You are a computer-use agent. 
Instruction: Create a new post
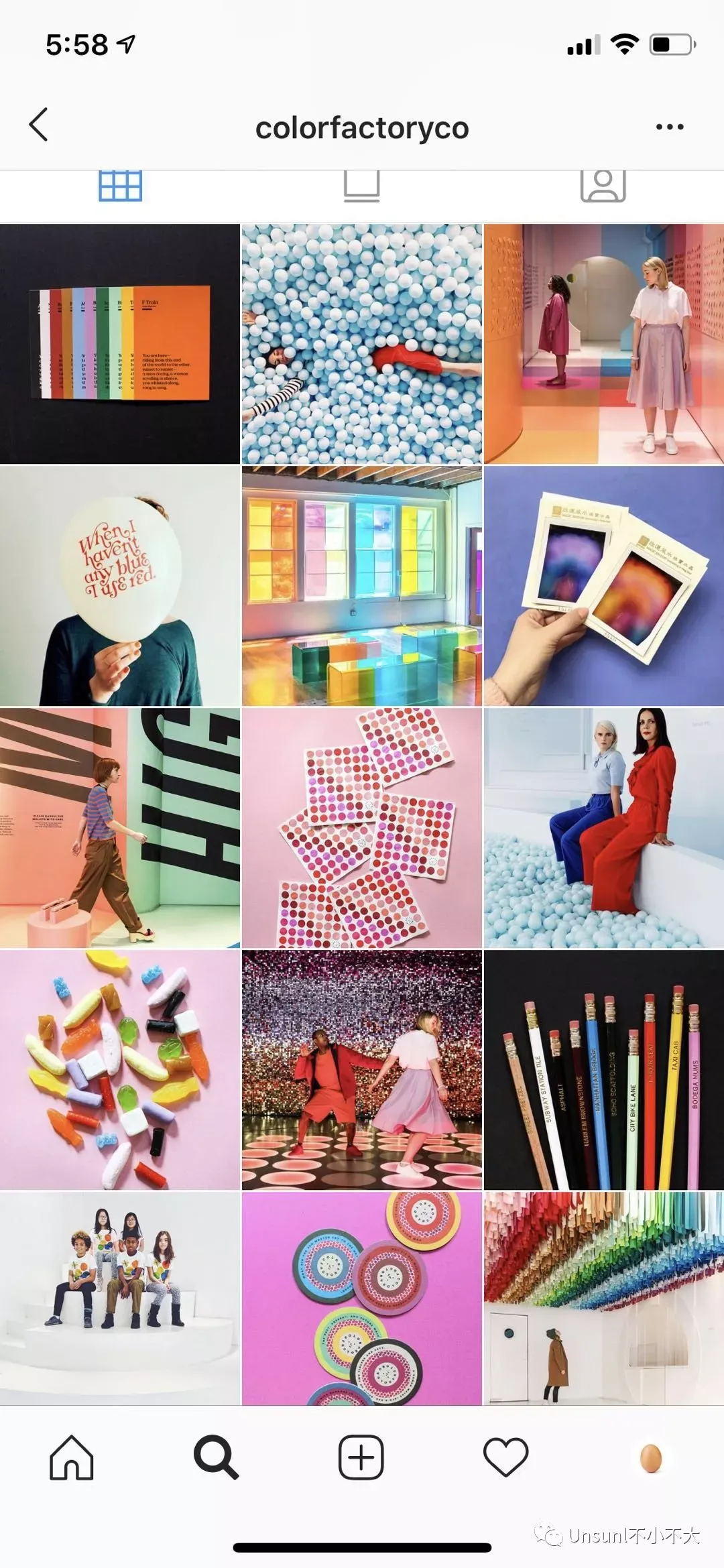361,1457
